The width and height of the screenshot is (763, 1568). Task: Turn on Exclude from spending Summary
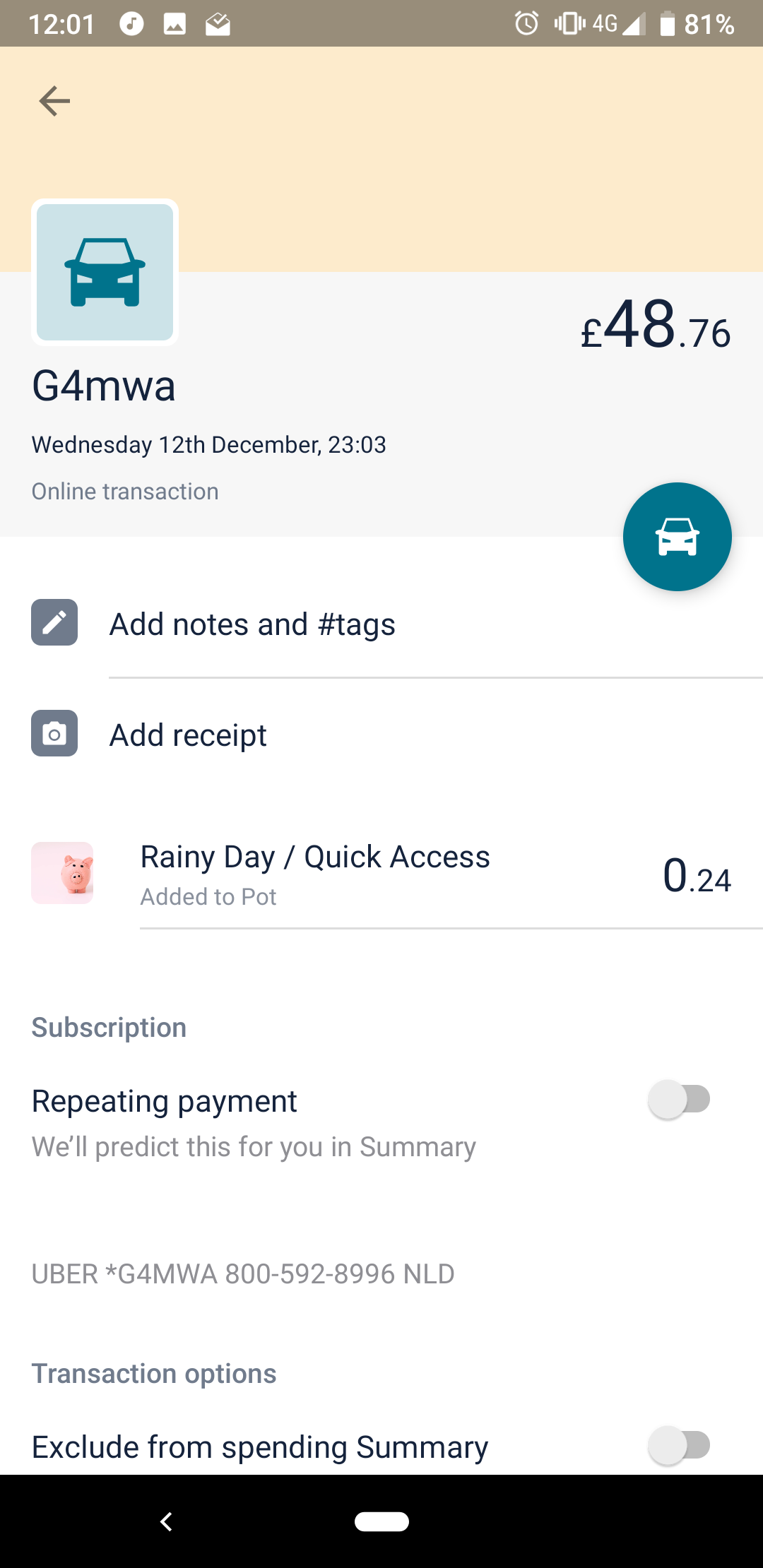coord(680,1446)
